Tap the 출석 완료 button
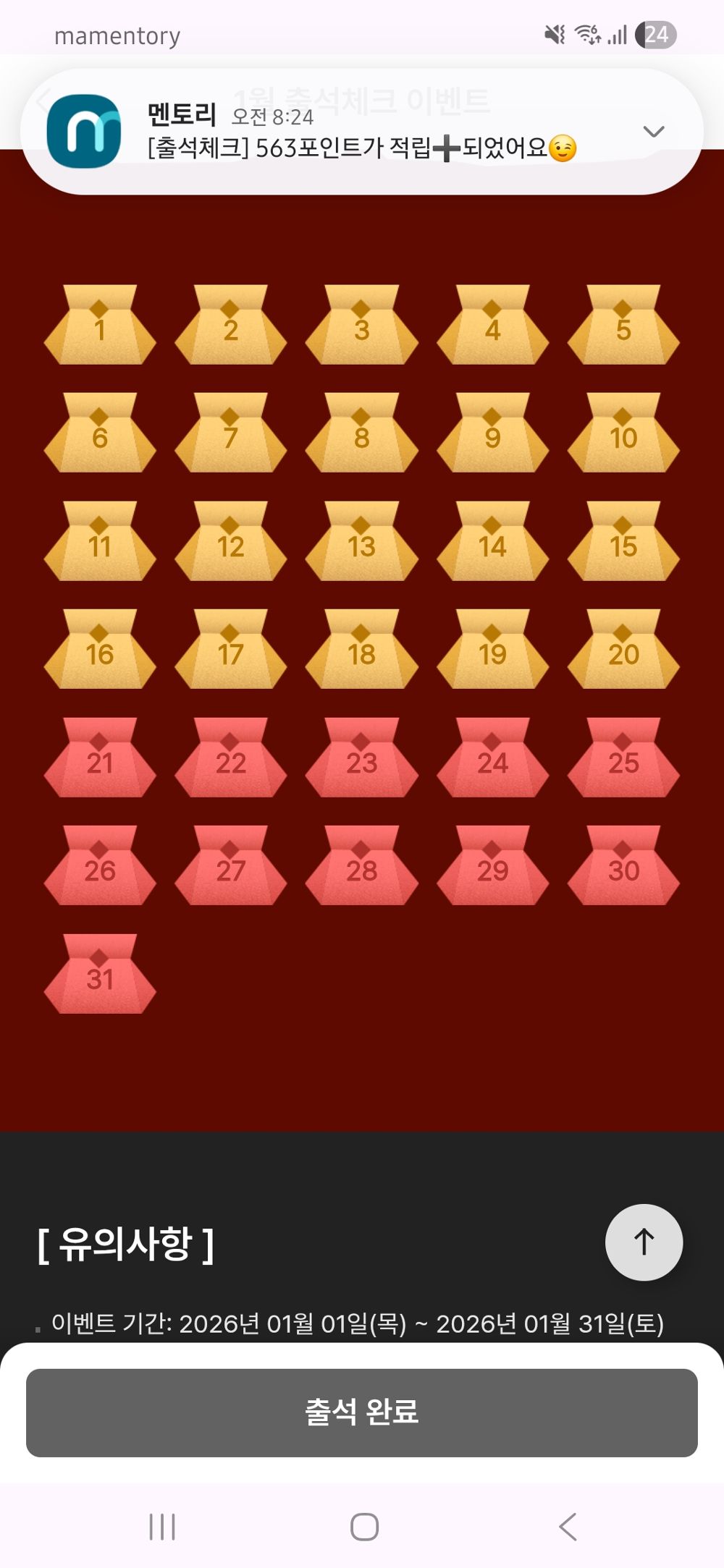 (x=362, y=1412)
